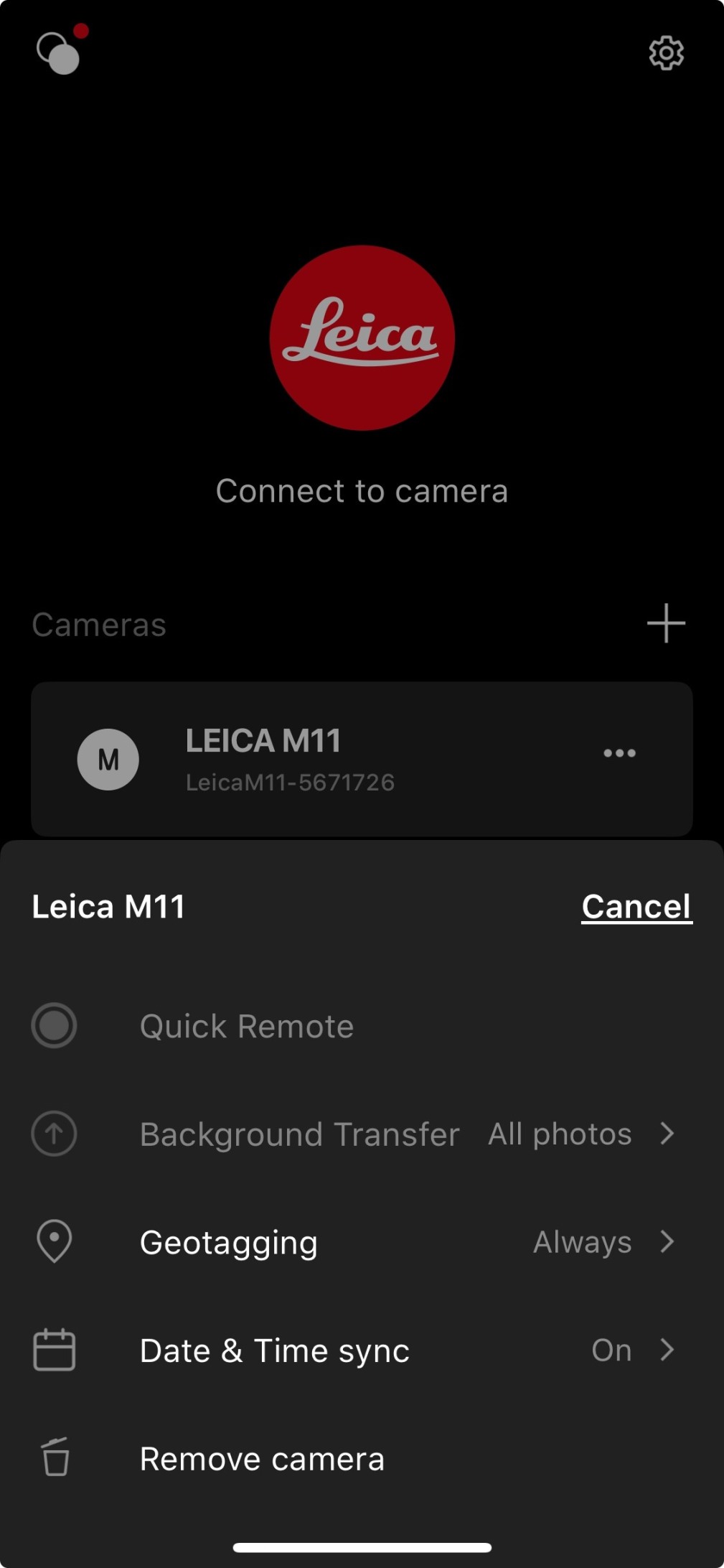The width and height of the screenshot is (724, 1568).
Task: Cancel the Leica M11 options sheet
Action: point(636,907)
